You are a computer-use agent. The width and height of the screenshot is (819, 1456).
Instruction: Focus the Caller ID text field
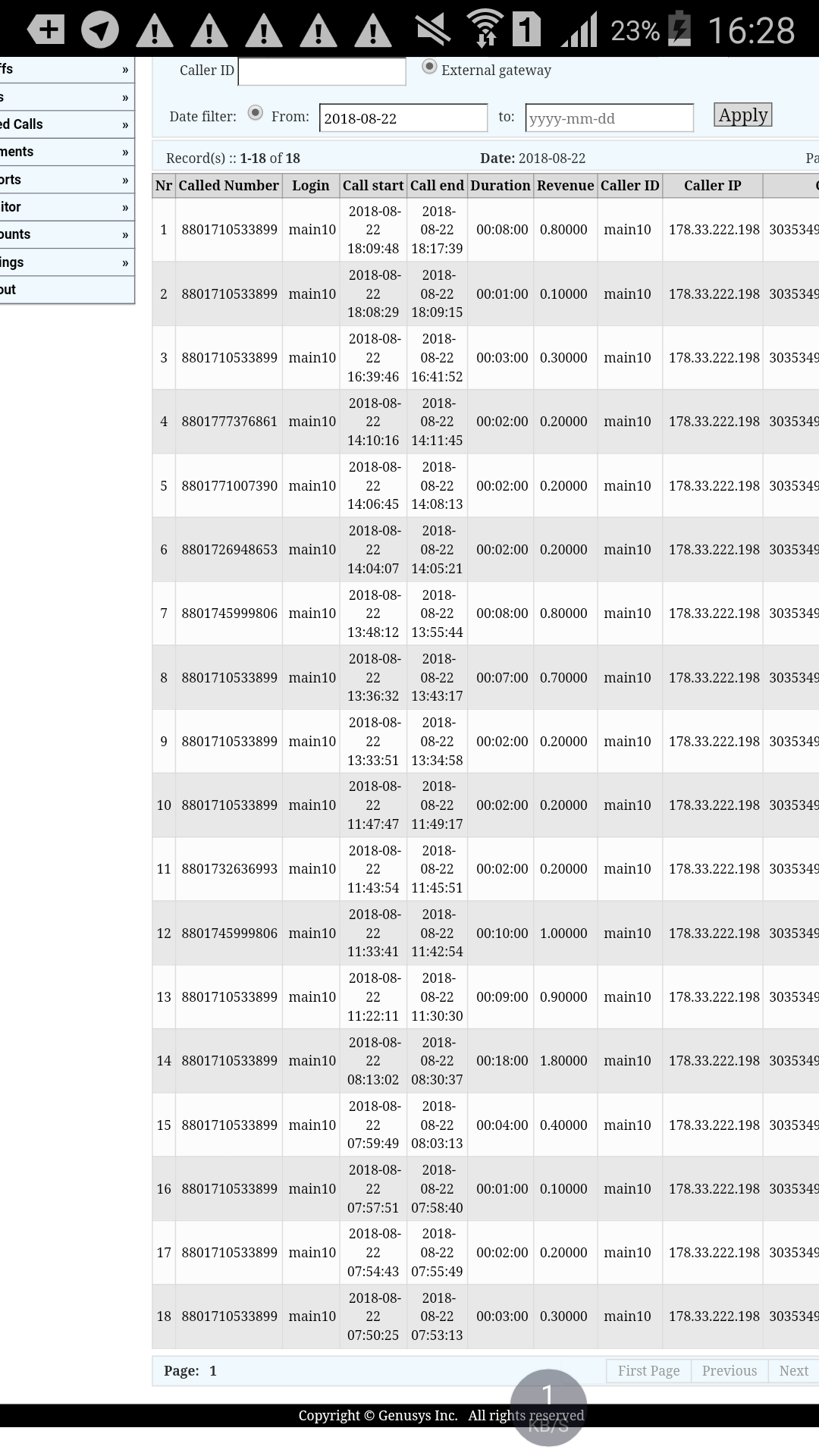(322, 71)
